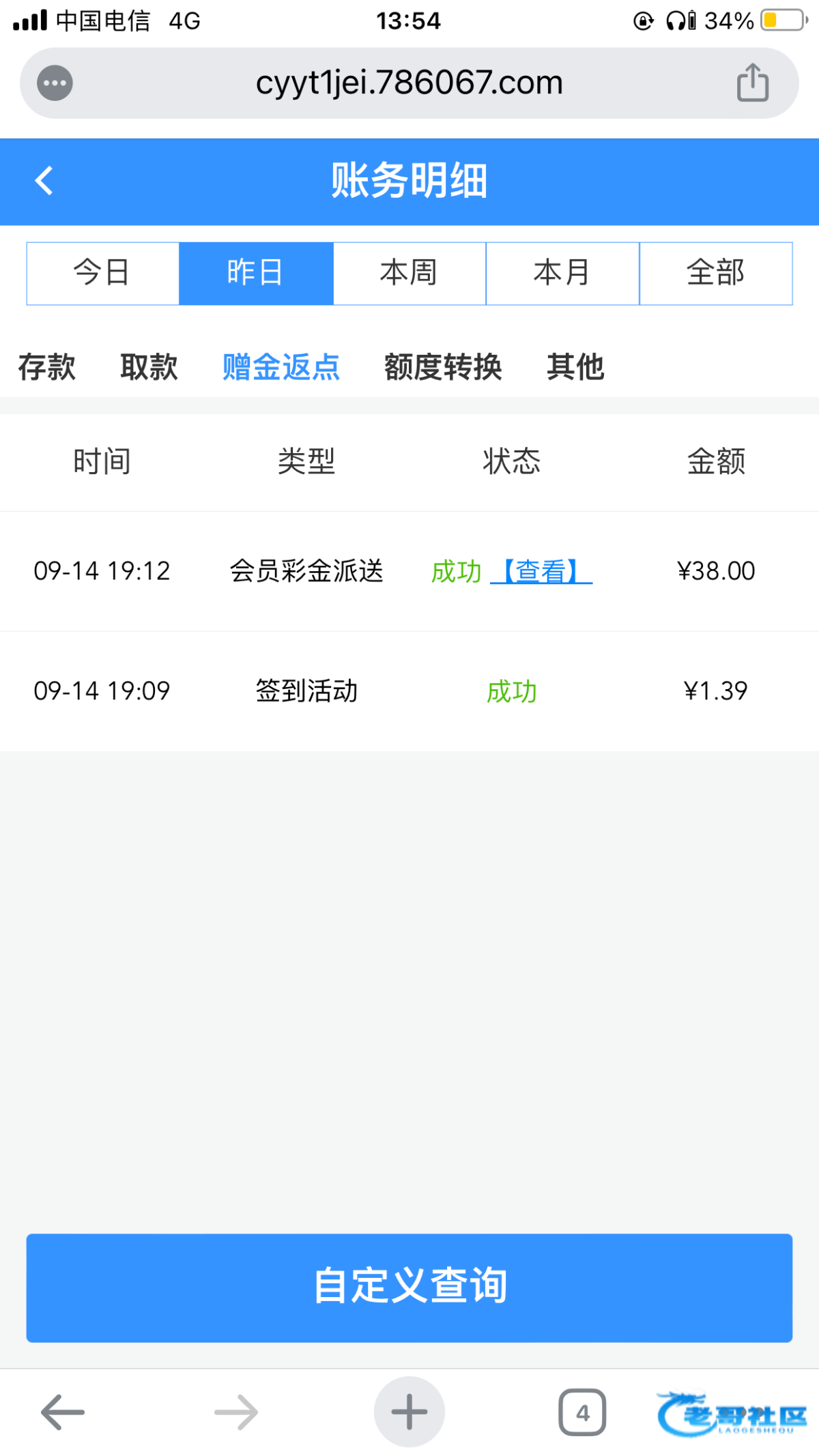
Task: Navigate back in the browser
Action: 63,1412
